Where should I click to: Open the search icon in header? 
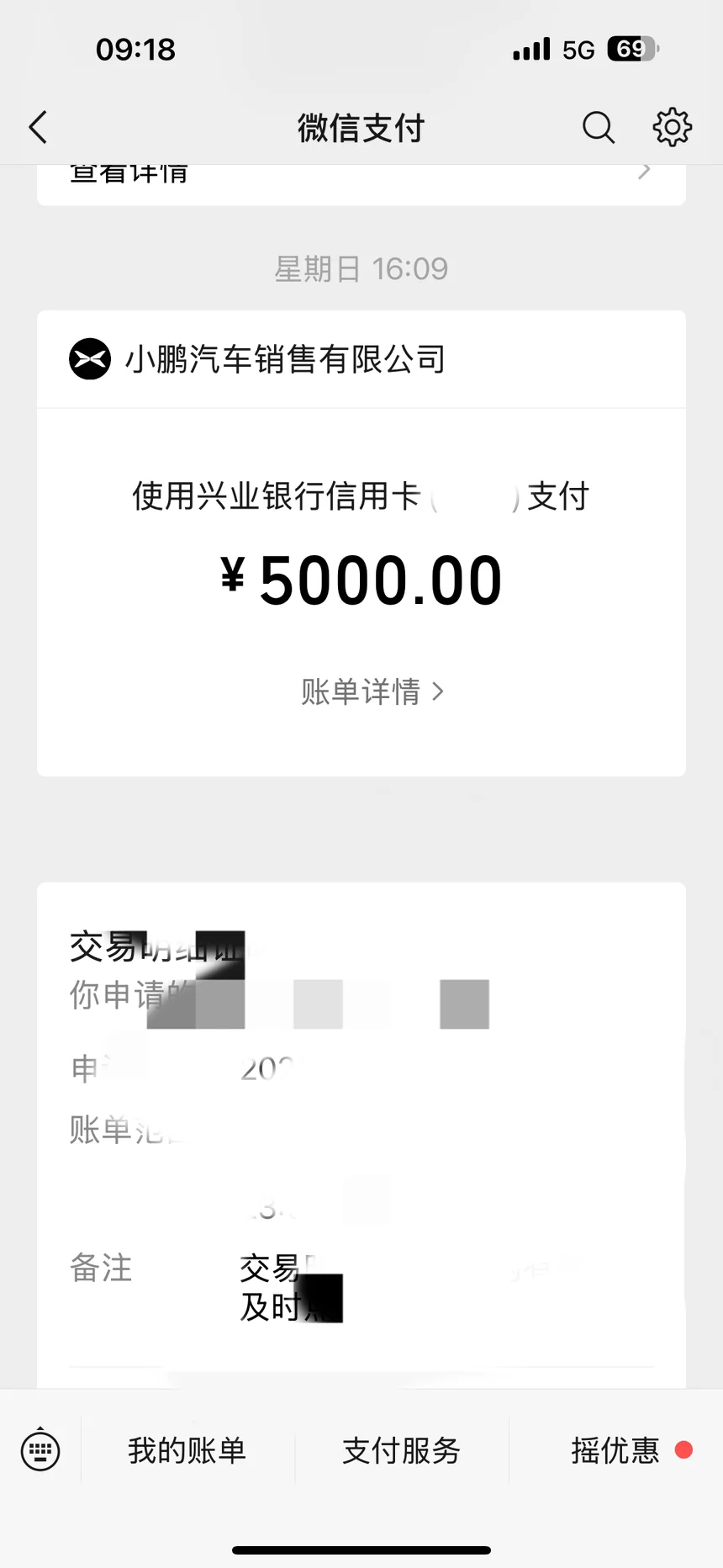pyautogui.click(x=599, y=128)
